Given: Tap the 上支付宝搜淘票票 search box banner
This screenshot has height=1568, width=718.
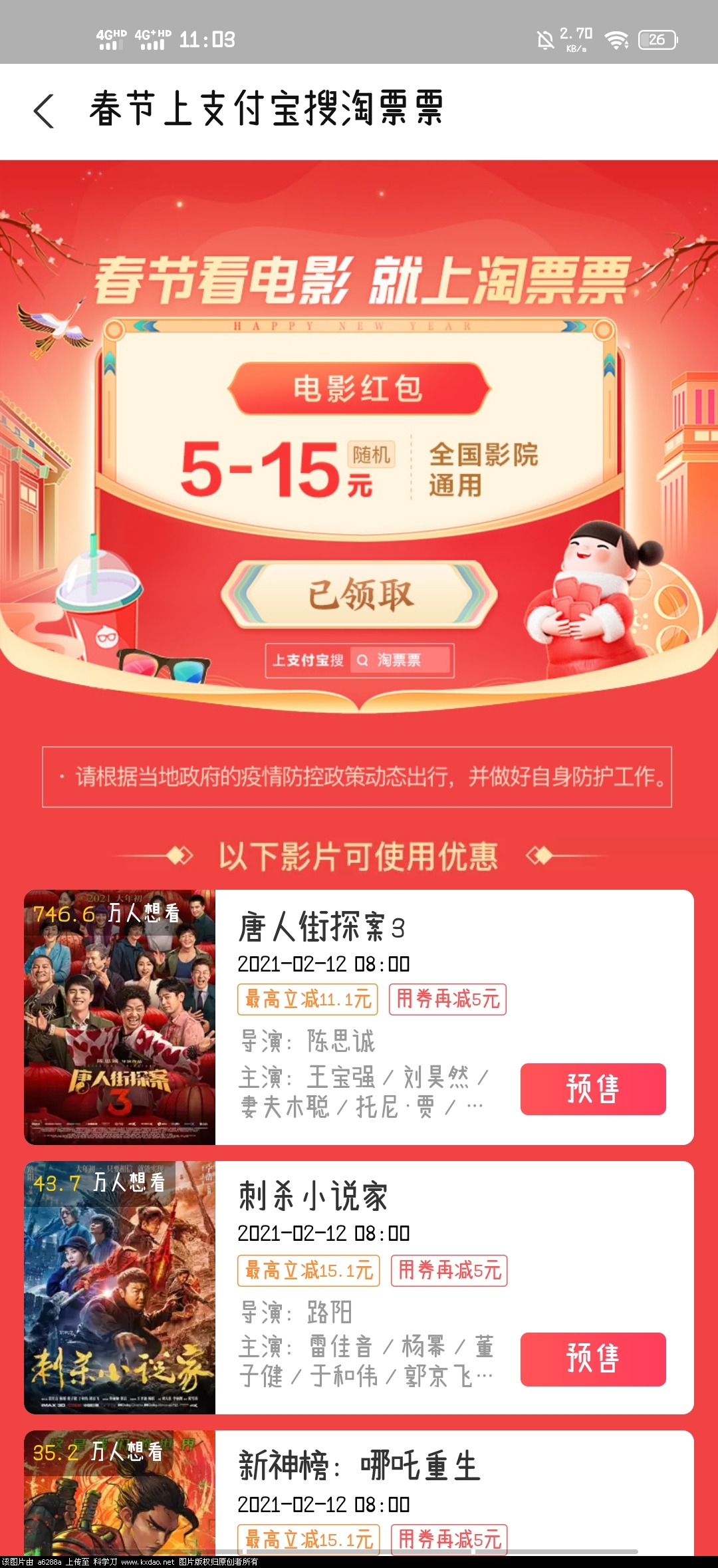Looking at the screenshot, I should [360, 660].
